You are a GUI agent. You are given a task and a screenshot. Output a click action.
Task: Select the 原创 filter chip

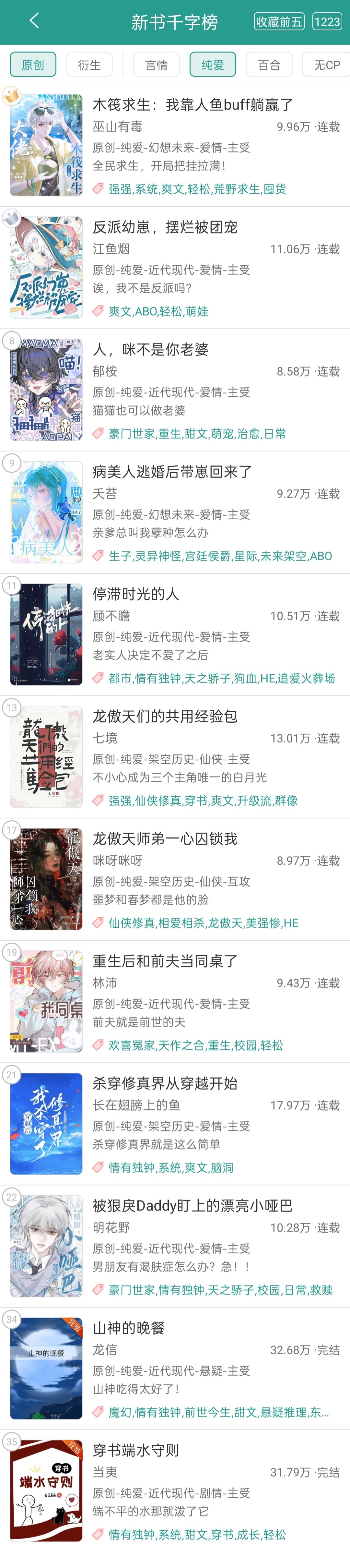33,65
